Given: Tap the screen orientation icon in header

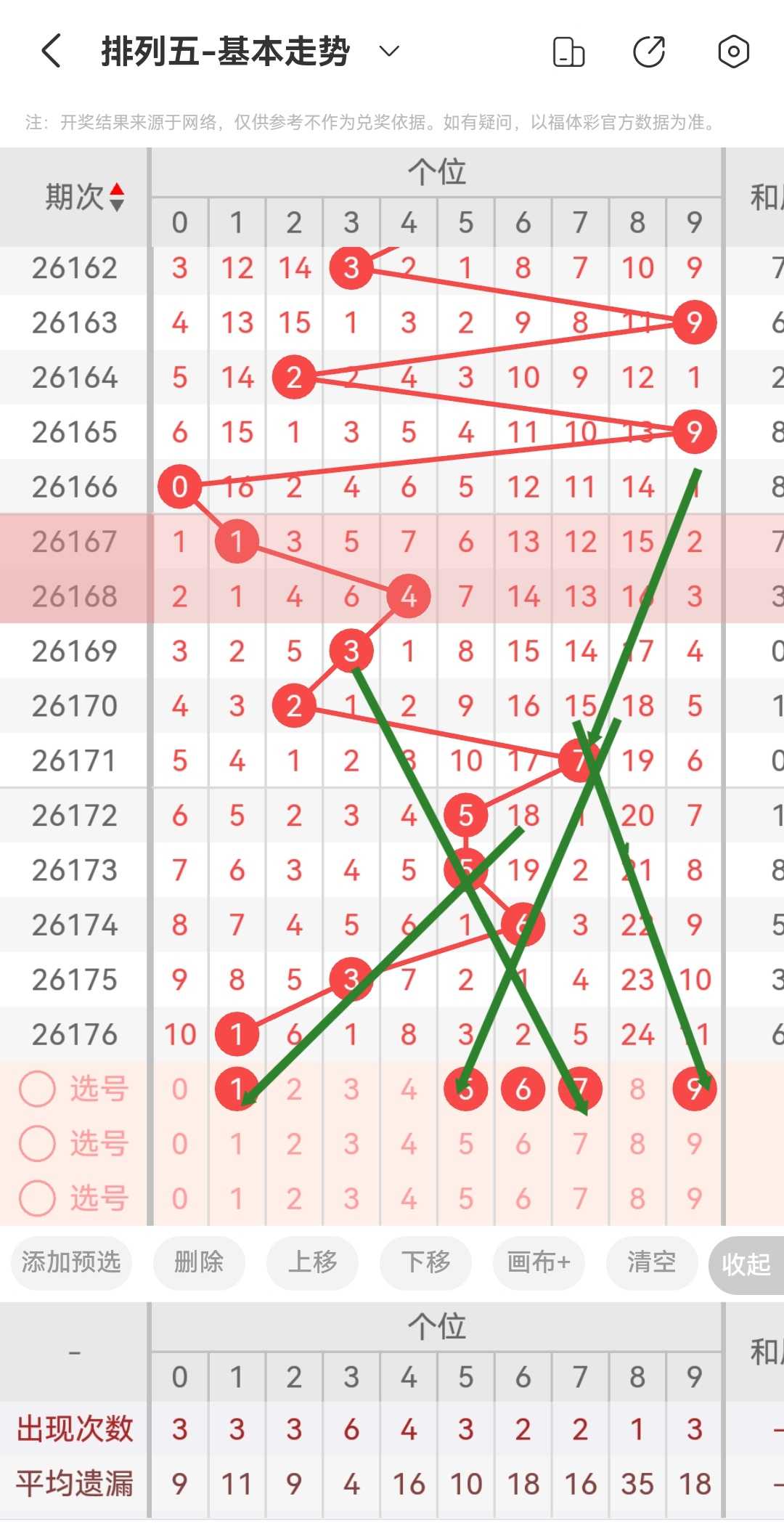Looking at the screenshot, I should tap(568, 52).
